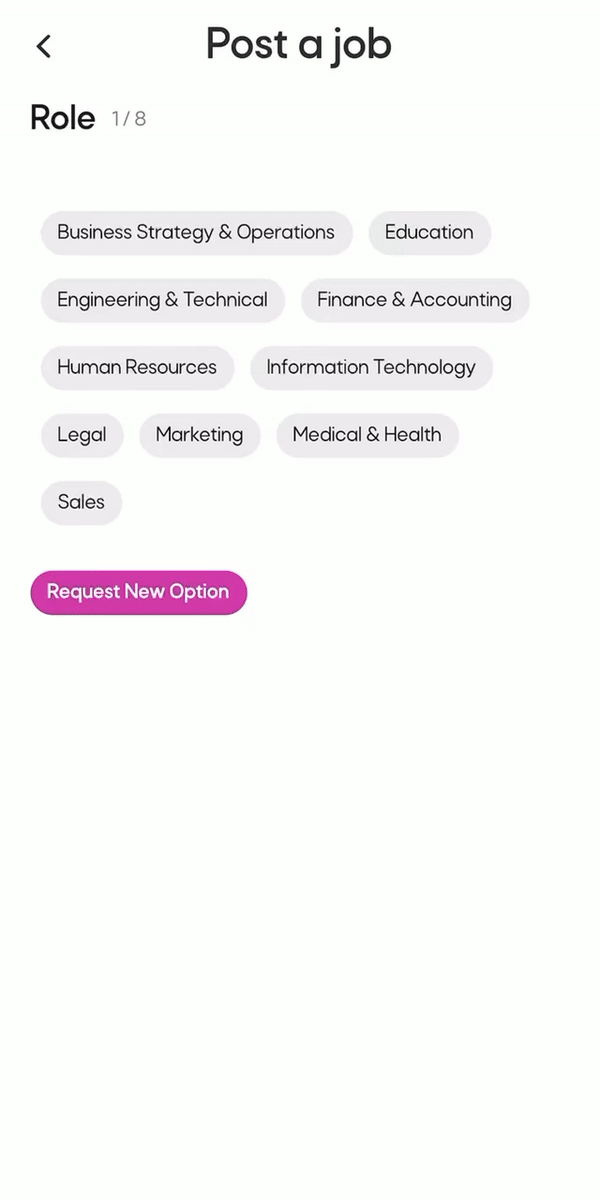
Task: Go back from Post a job
Action: pyautogui.click(x=43, y=46)
